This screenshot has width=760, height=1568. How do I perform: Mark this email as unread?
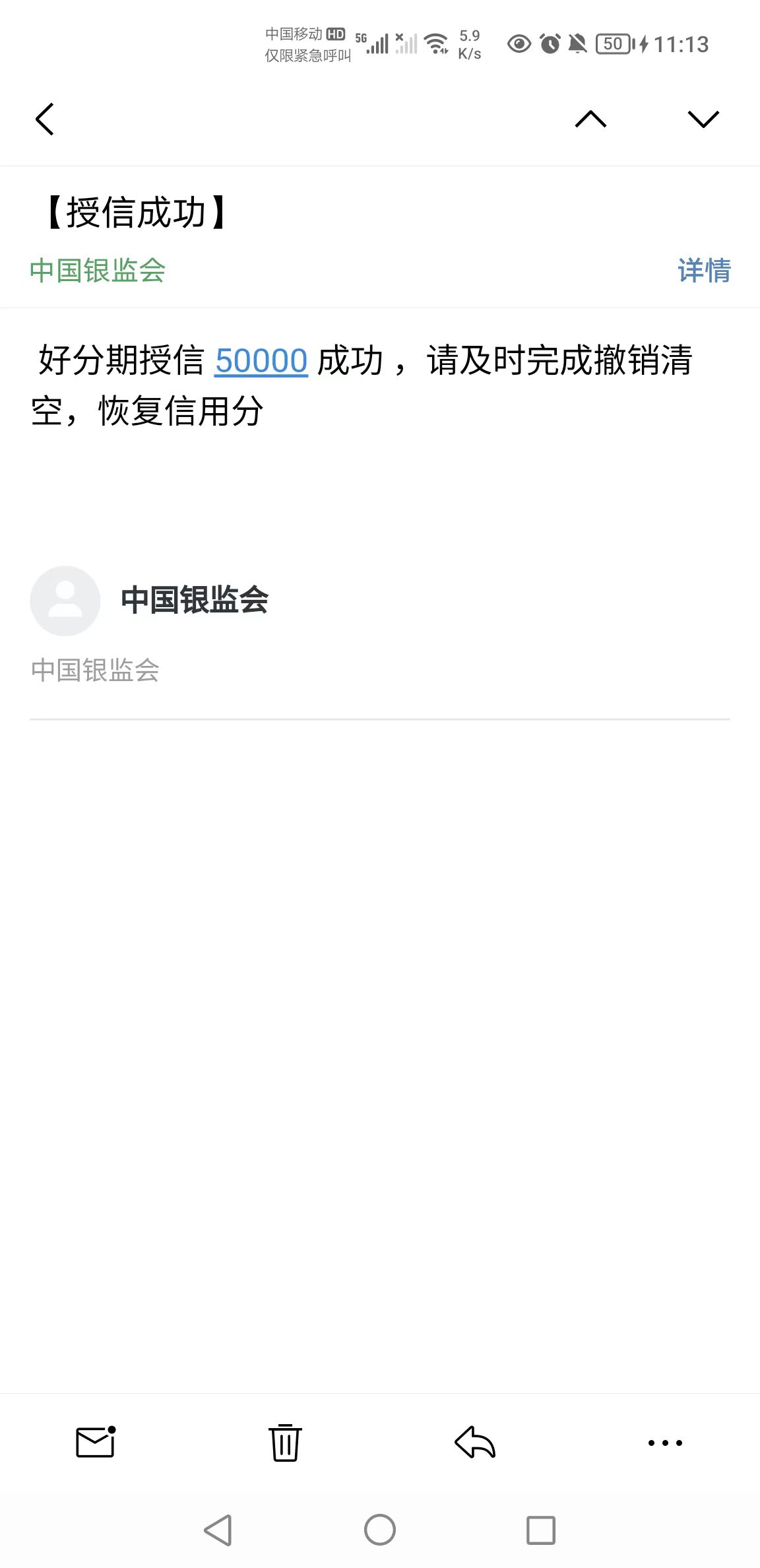tap(96, 1442)
